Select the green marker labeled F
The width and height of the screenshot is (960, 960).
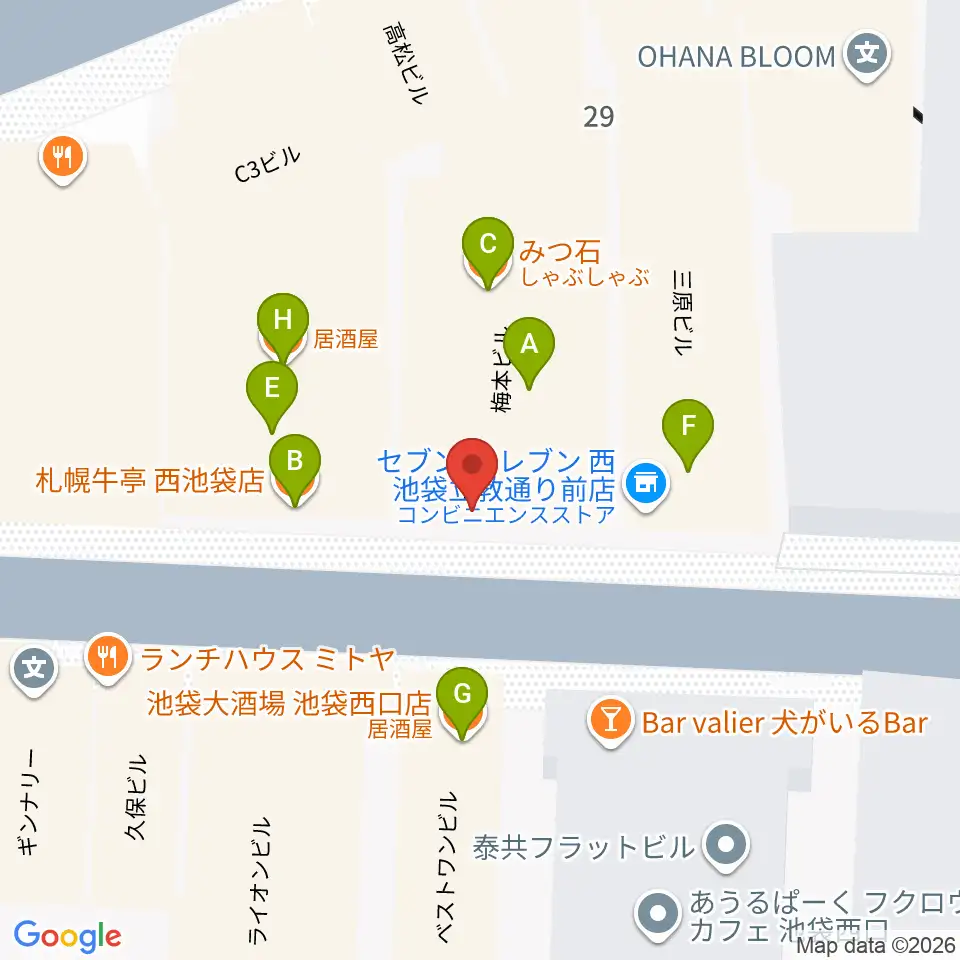[x=688, y=431]
